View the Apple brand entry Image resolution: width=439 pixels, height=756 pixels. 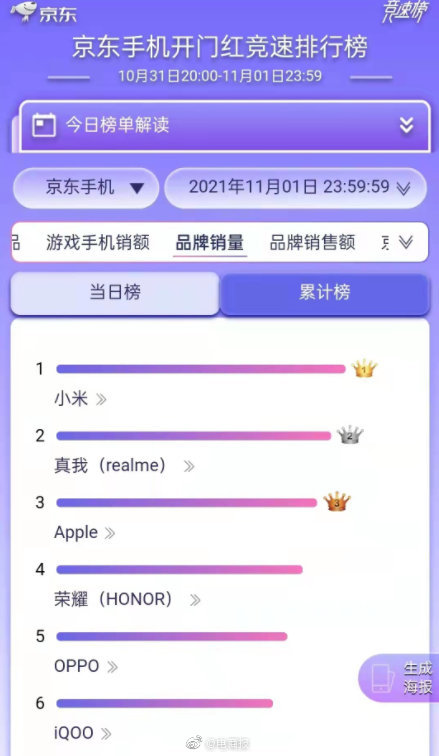(x=84, y=533)
